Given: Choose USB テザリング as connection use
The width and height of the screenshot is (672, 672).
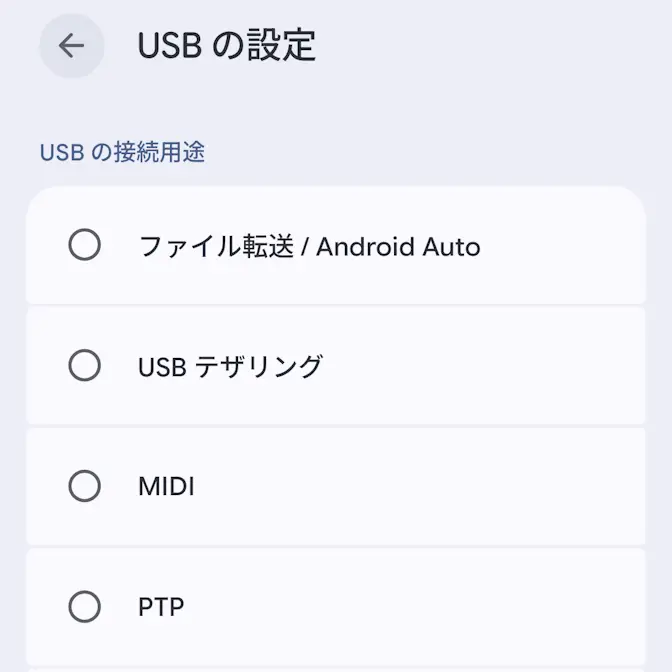Looking at the screenshot, I should (84, 366).
